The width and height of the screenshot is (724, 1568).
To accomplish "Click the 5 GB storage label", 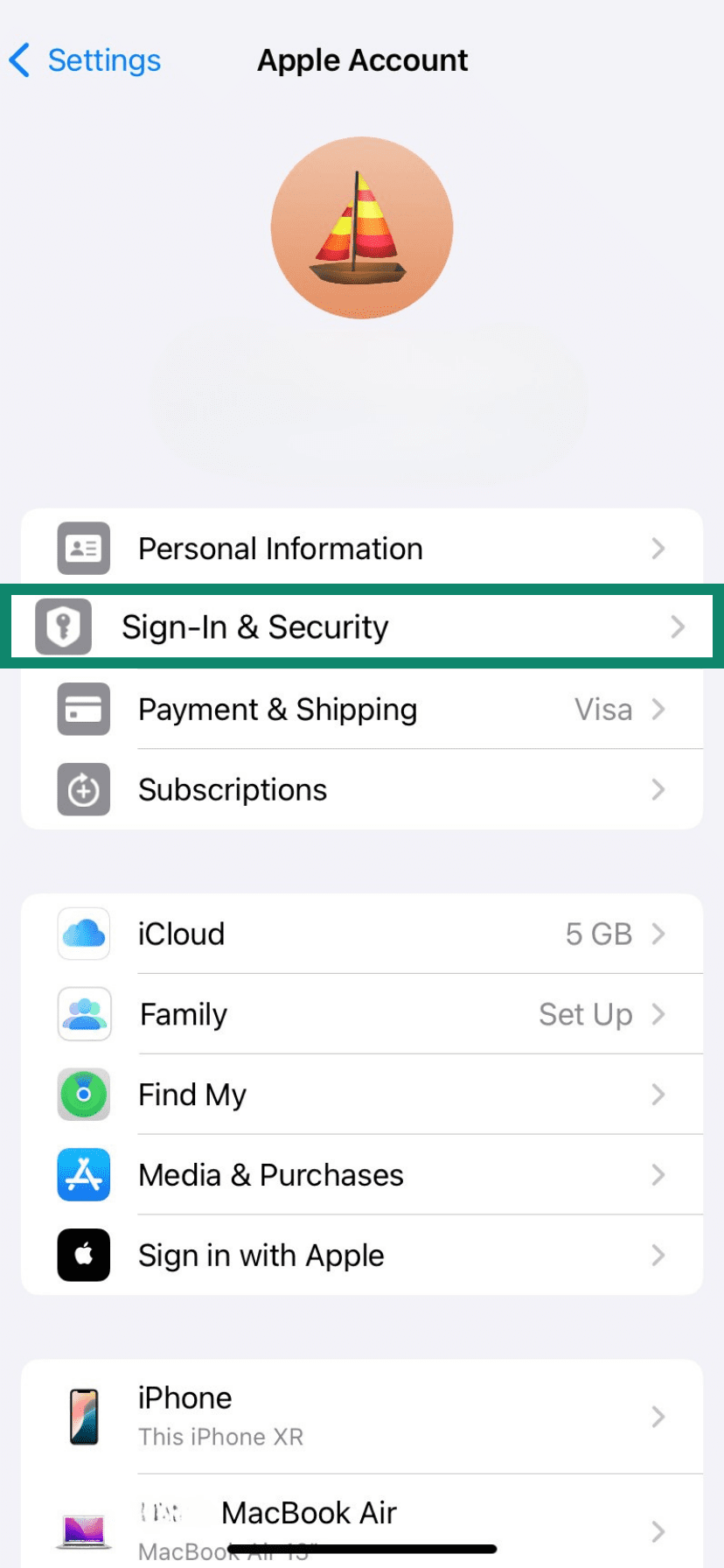I will click(x=599, y=934).
